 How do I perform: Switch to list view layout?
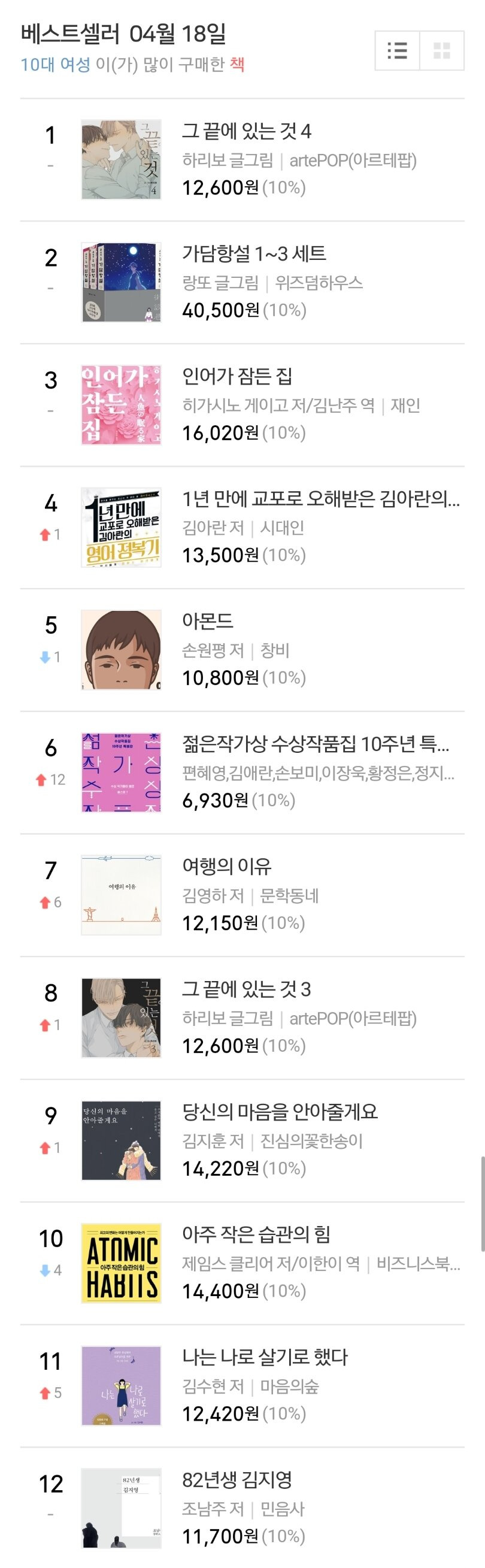coord(398,50)
